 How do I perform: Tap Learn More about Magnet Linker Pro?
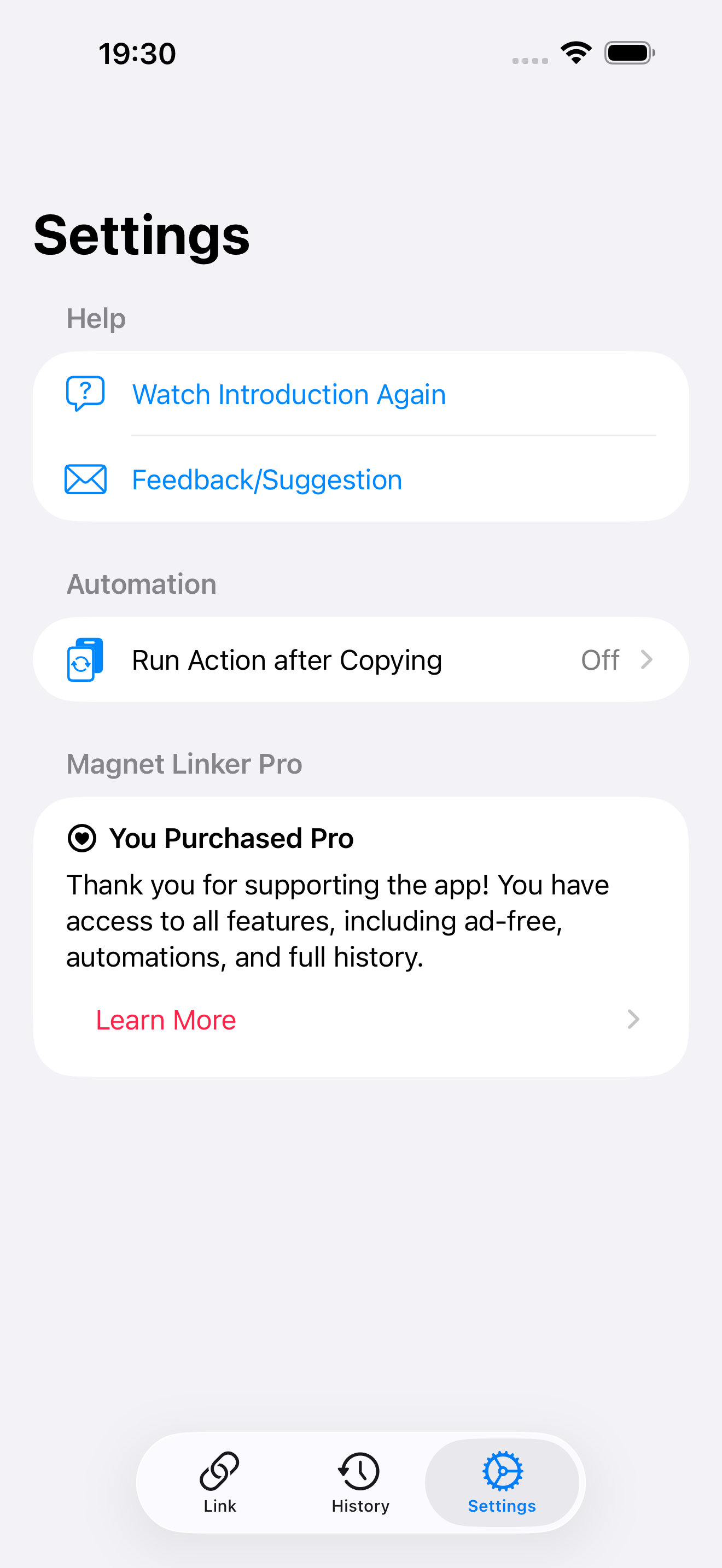click(x=165, y=1020)
